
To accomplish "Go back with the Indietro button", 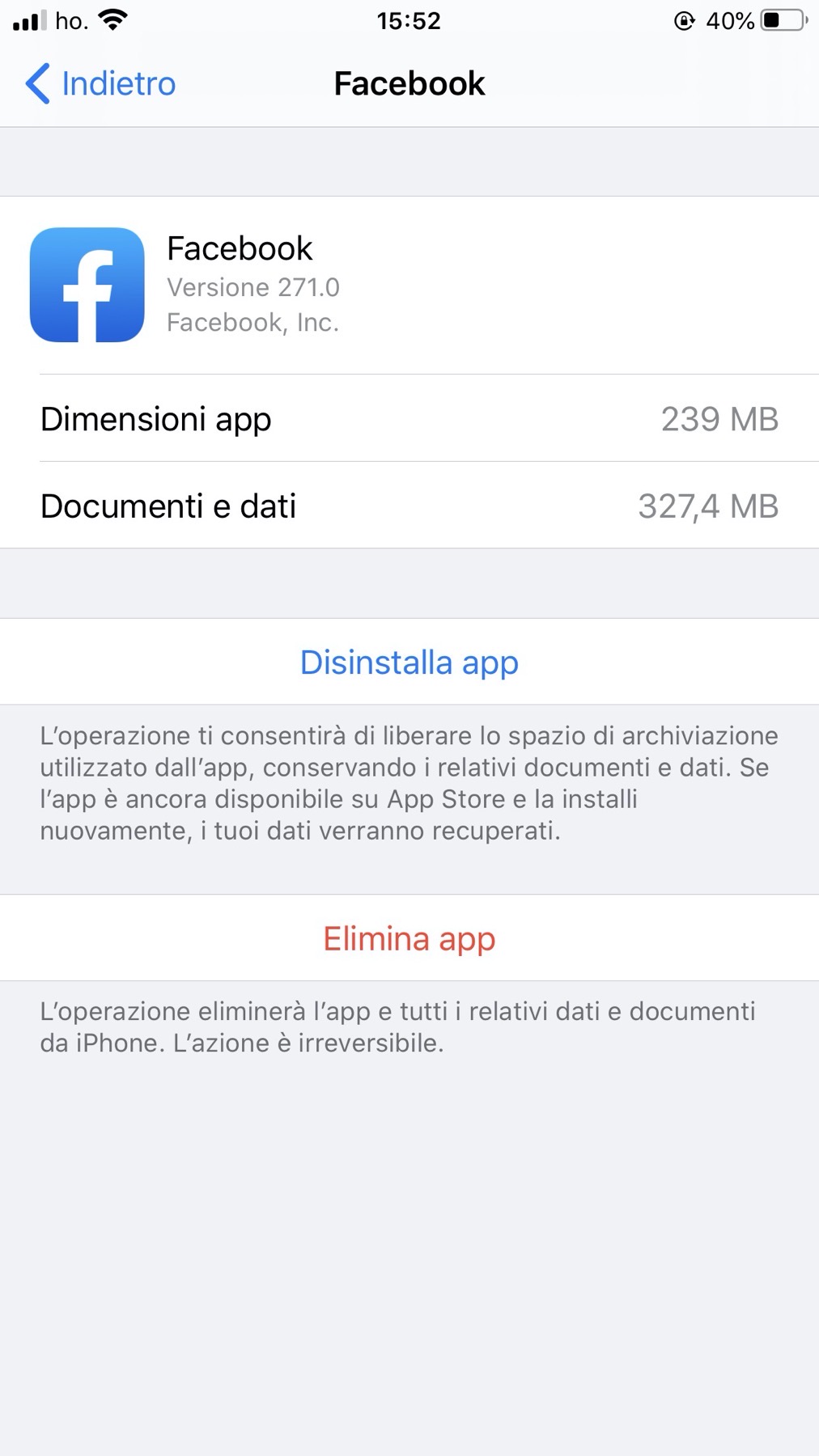I will pyautogui.click(x=101, y=83).
